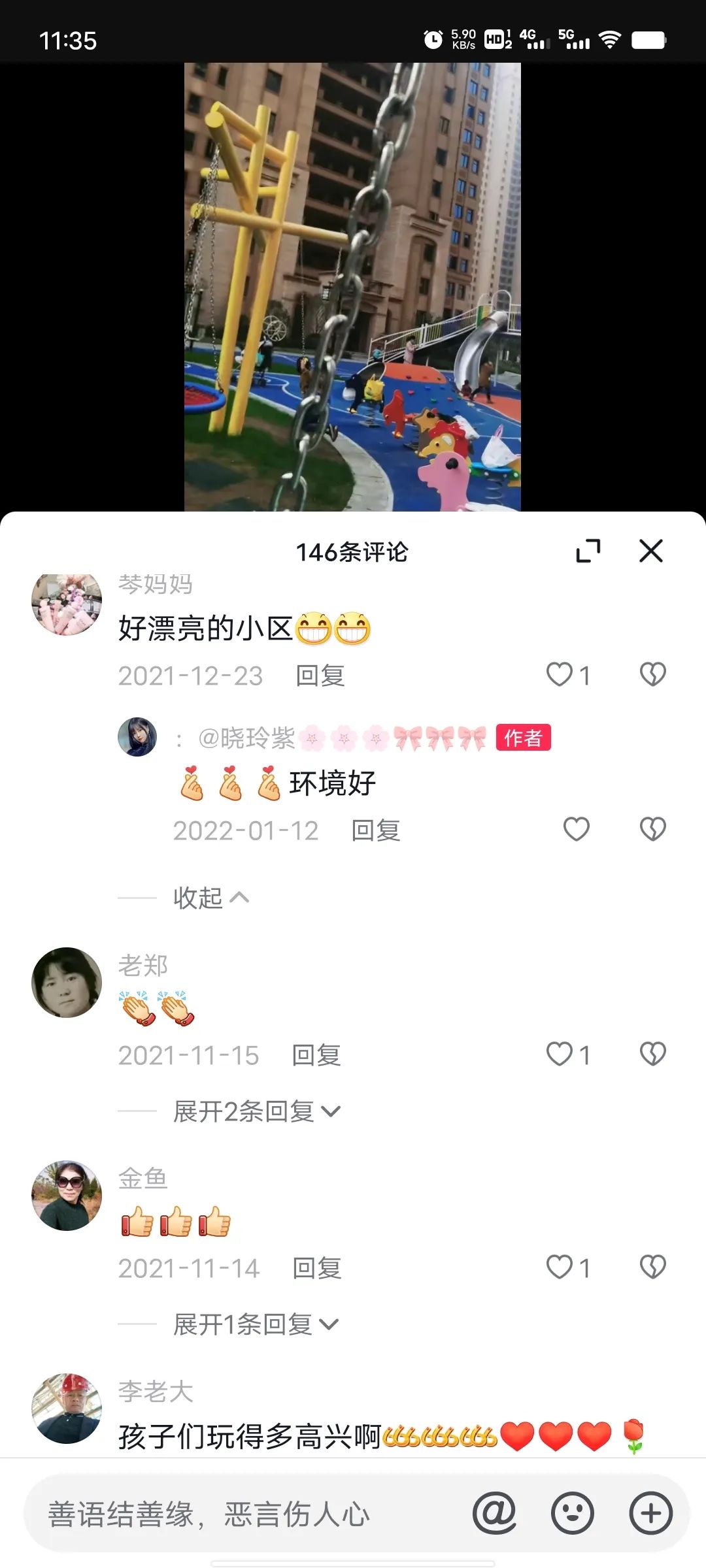Expand 2 replies under 老郑's comment
Image resolution: width=706 pixels, height=1568 pixels.
point(256,1111)
